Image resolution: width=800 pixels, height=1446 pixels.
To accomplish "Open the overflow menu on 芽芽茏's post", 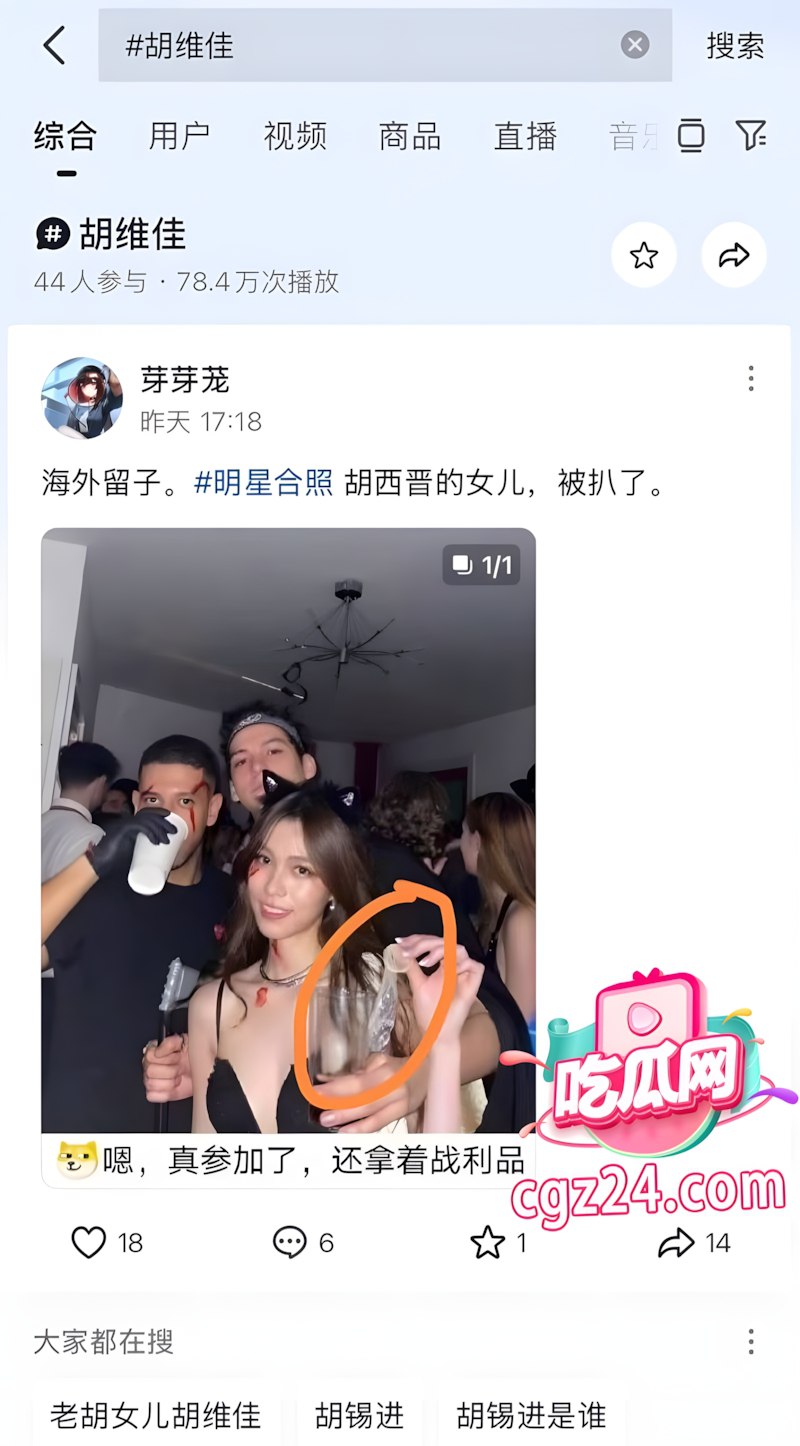I will [x=751, y=378].
